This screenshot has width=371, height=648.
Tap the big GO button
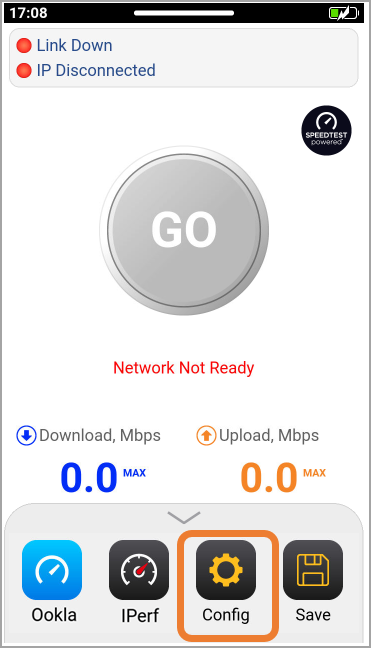[x=184, y=230]
